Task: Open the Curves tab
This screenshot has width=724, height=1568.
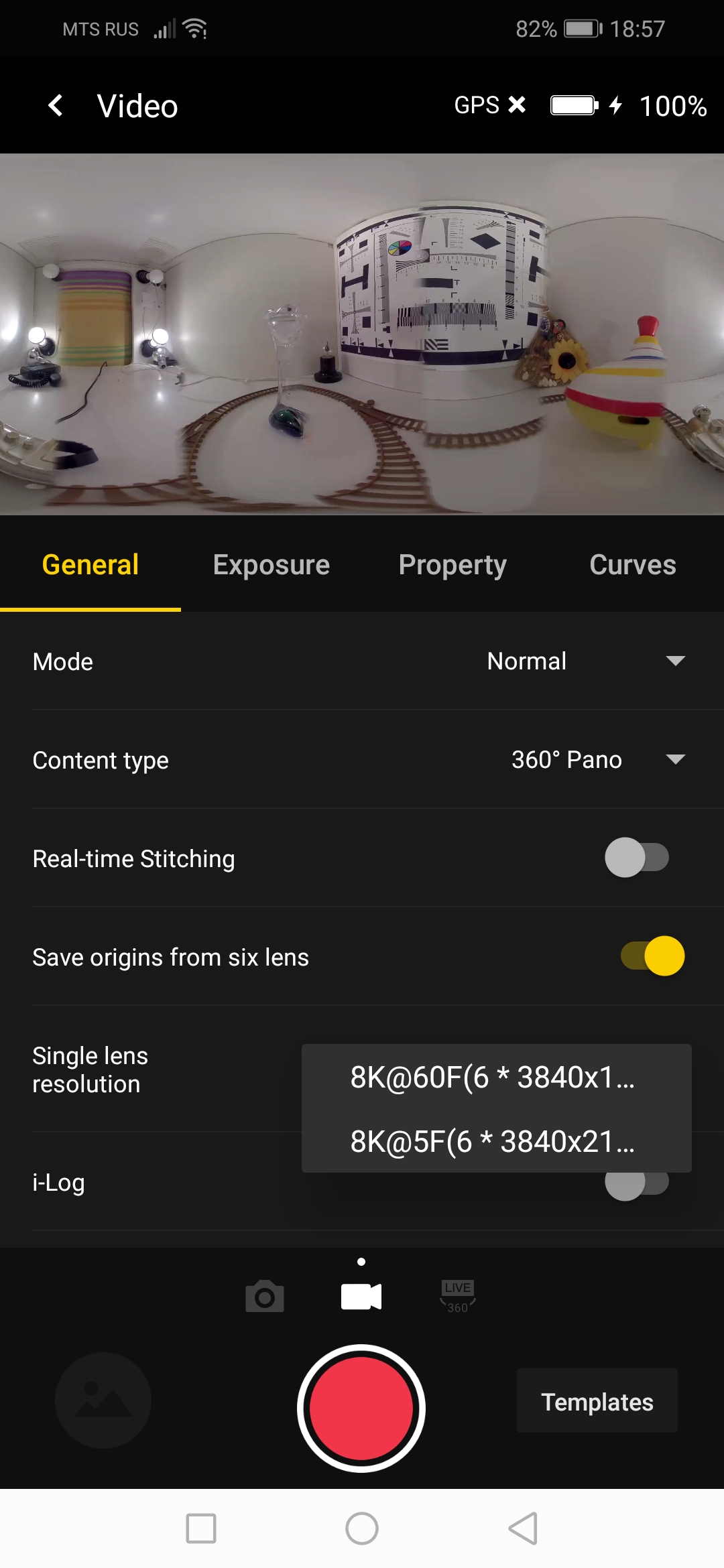Action: 632,565
